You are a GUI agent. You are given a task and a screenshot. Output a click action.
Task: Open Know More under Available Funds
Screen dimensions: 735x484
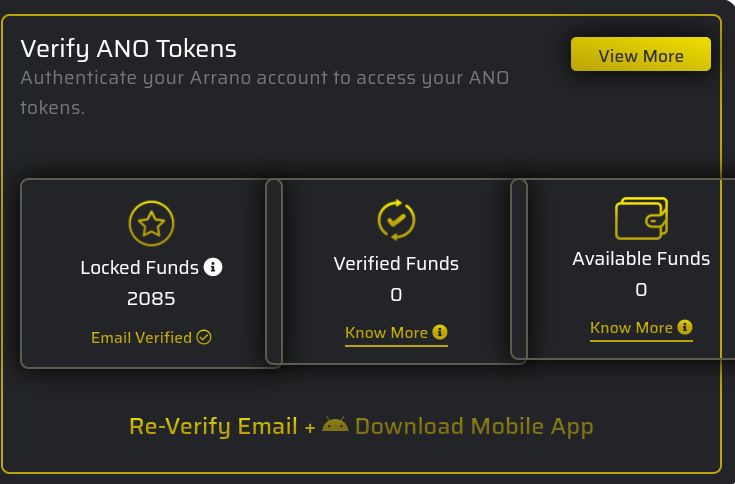[640, 328]
